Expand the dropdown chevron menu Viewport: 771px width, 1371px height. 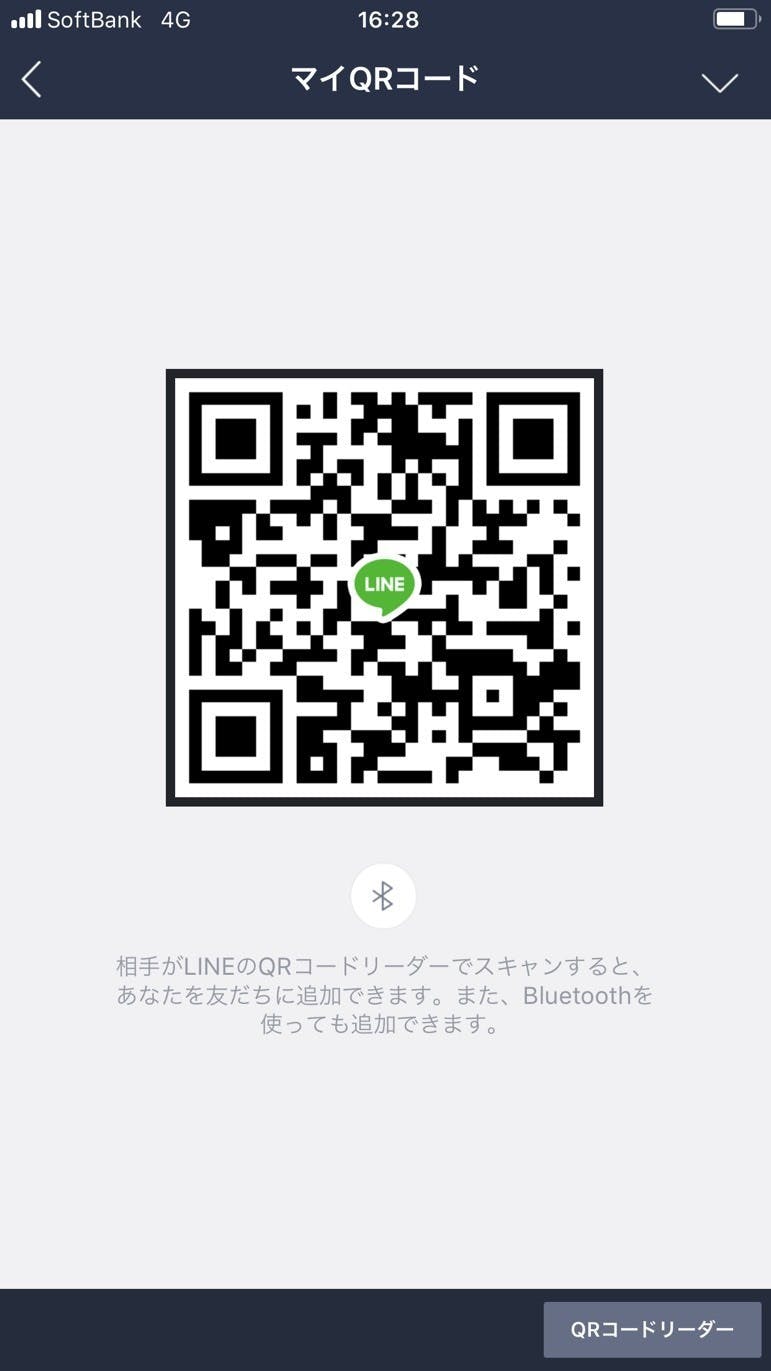719,82
